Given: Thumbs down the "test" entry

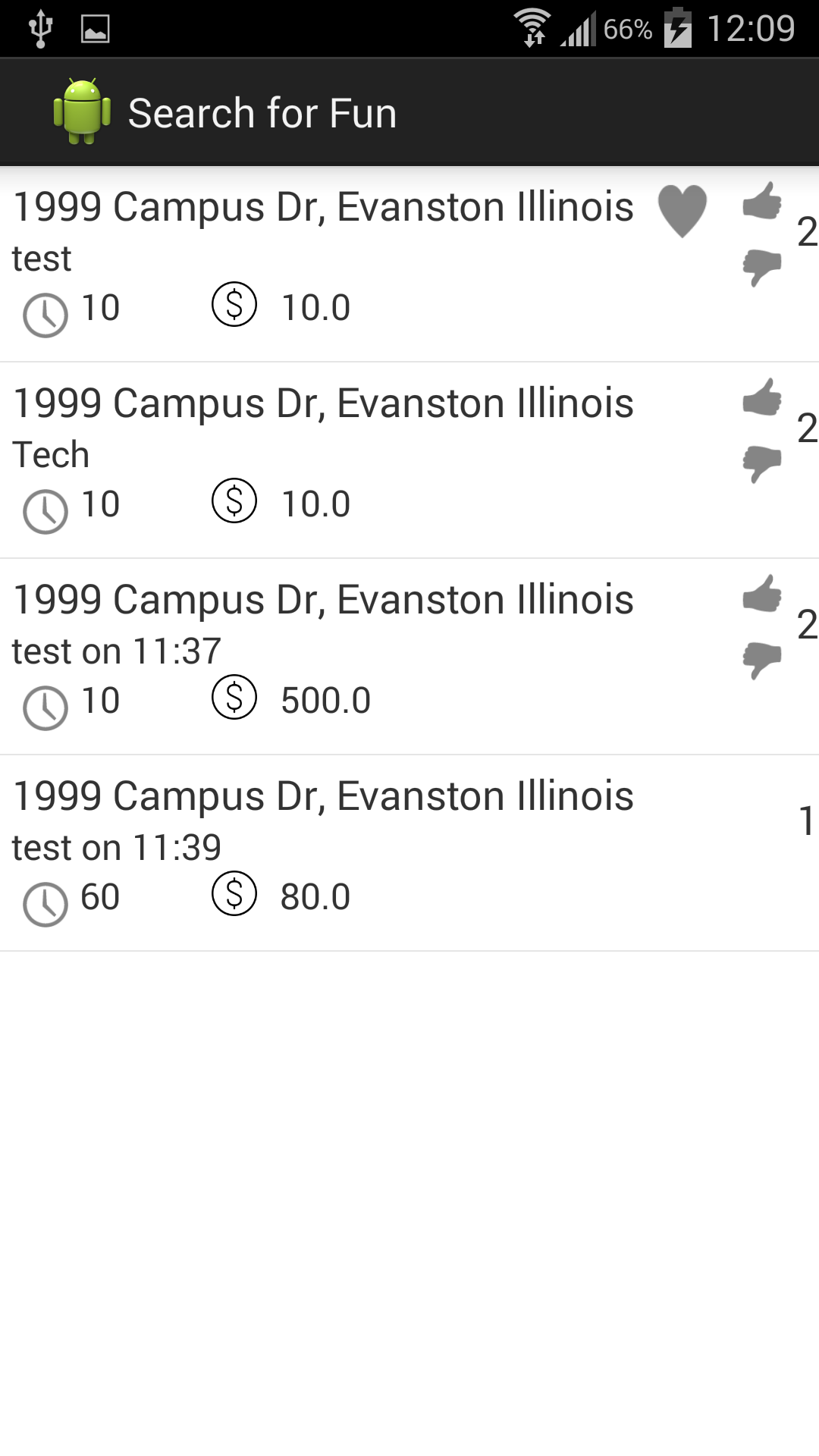Looking at the screenshot, I should click(762, 267).
